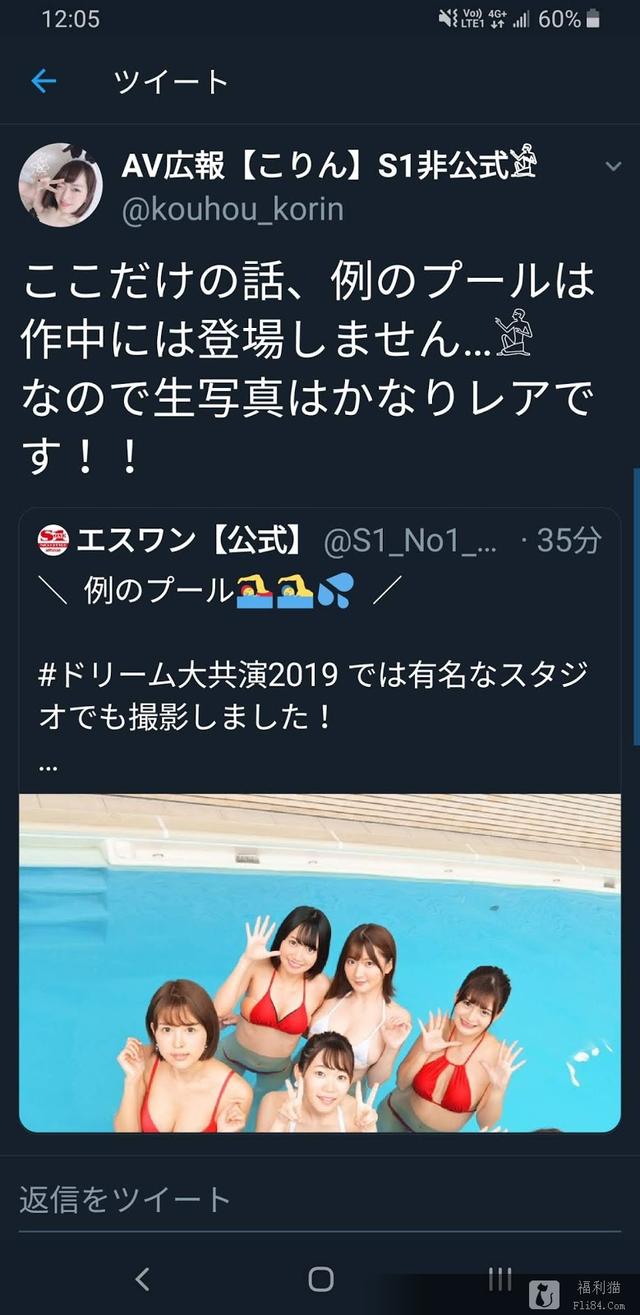Screen dimensions: 640x1315
Task: Tap the 返信をツイート reply field
Action: (x=320, y=1199)
